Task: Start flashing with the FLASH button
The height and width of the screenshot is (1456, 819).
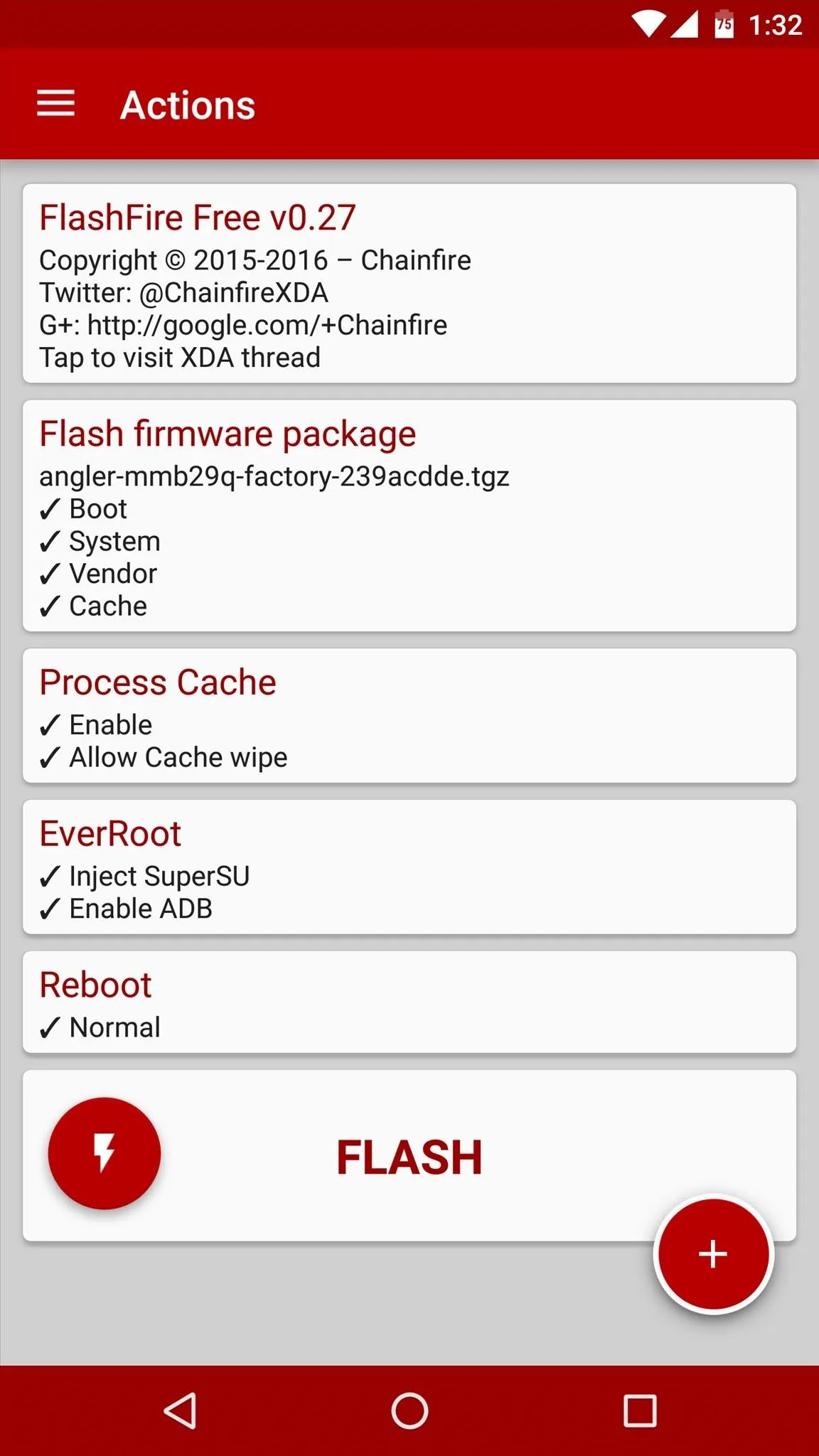Action: coord(409,1156)
